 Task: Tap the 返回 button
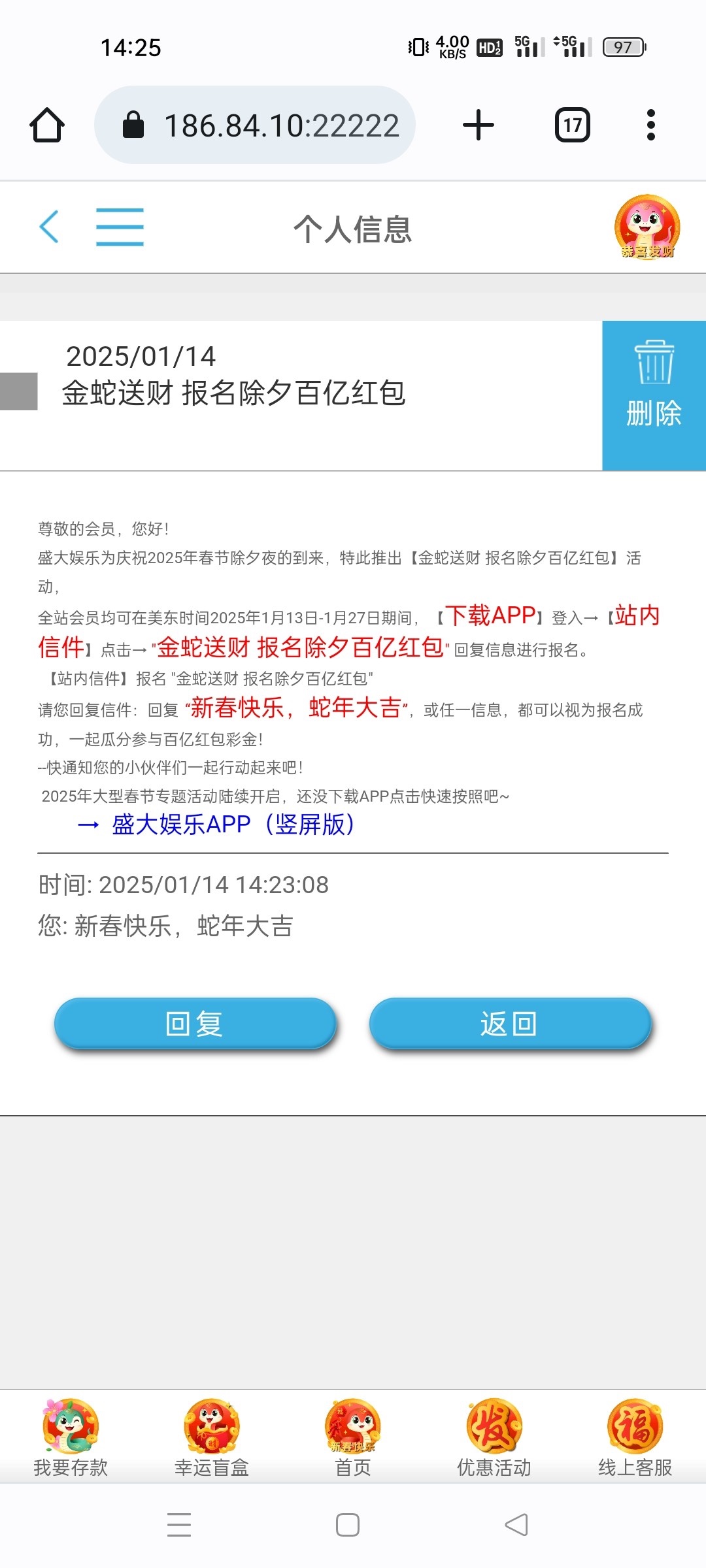pos(510,1024)
